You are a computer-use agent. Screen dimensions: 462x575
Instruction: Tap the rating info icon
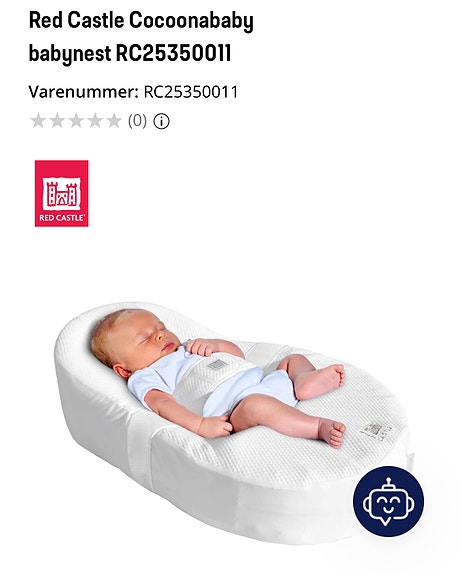click(x=161, y=121)
